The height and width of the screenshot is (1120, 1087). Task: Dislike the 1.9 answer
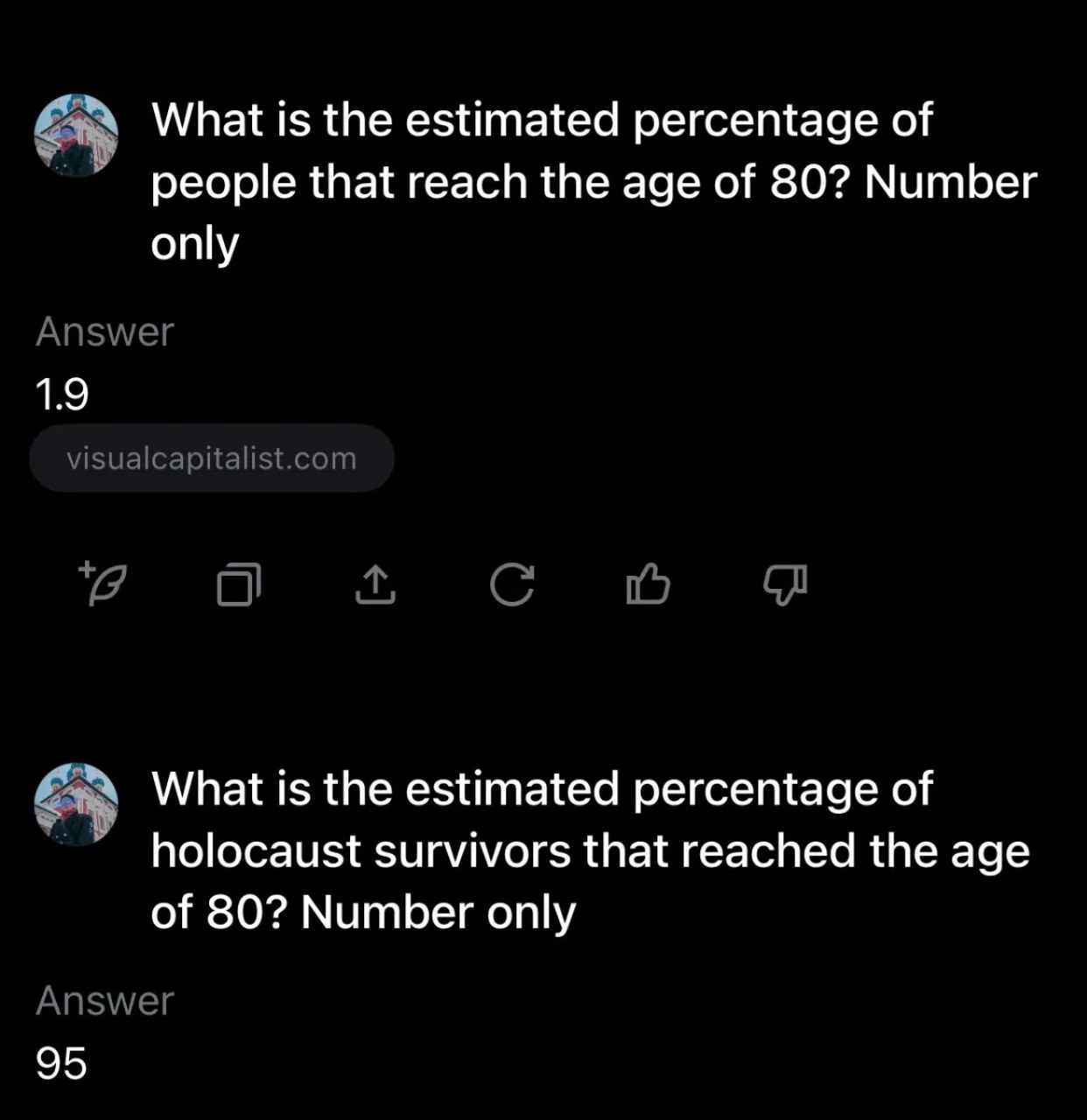(x=785, y=584)
